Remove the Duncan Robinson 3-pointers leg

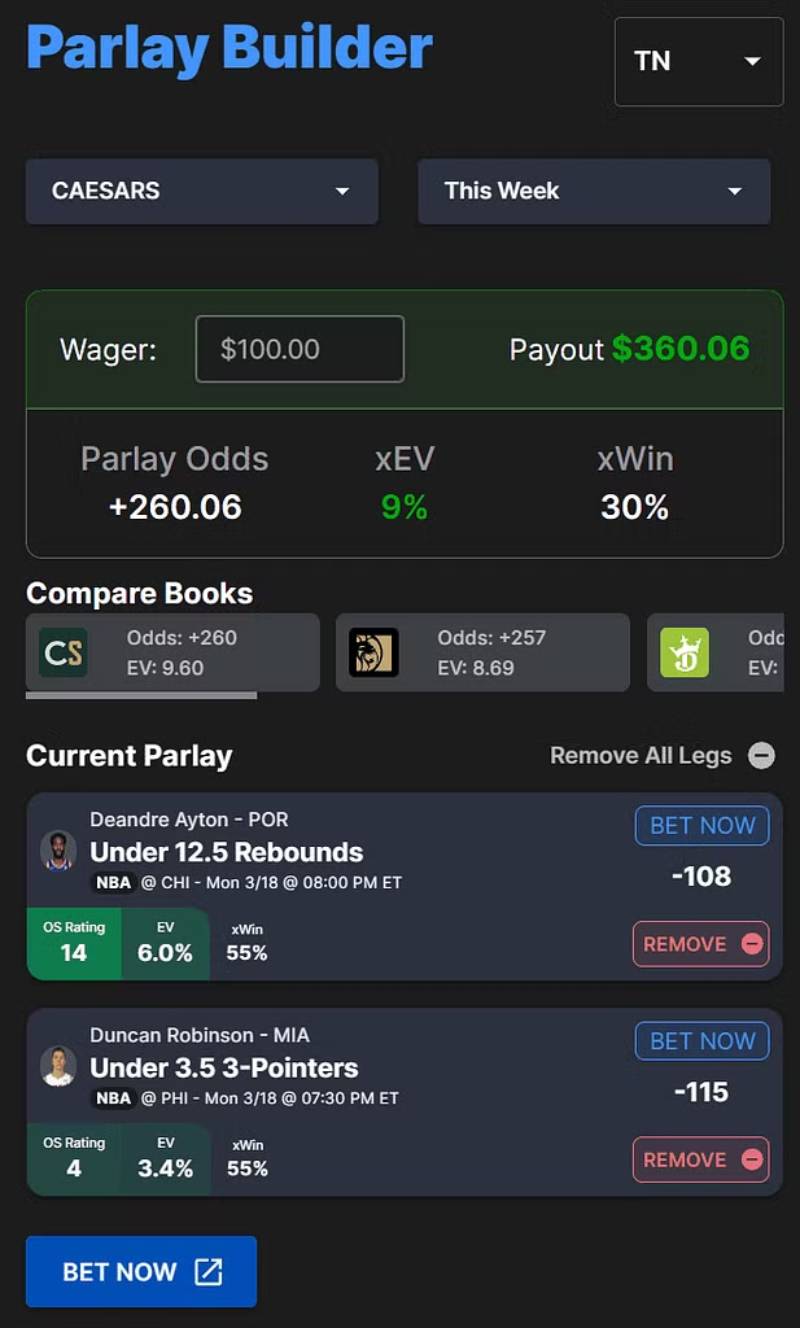(701, 1160)
